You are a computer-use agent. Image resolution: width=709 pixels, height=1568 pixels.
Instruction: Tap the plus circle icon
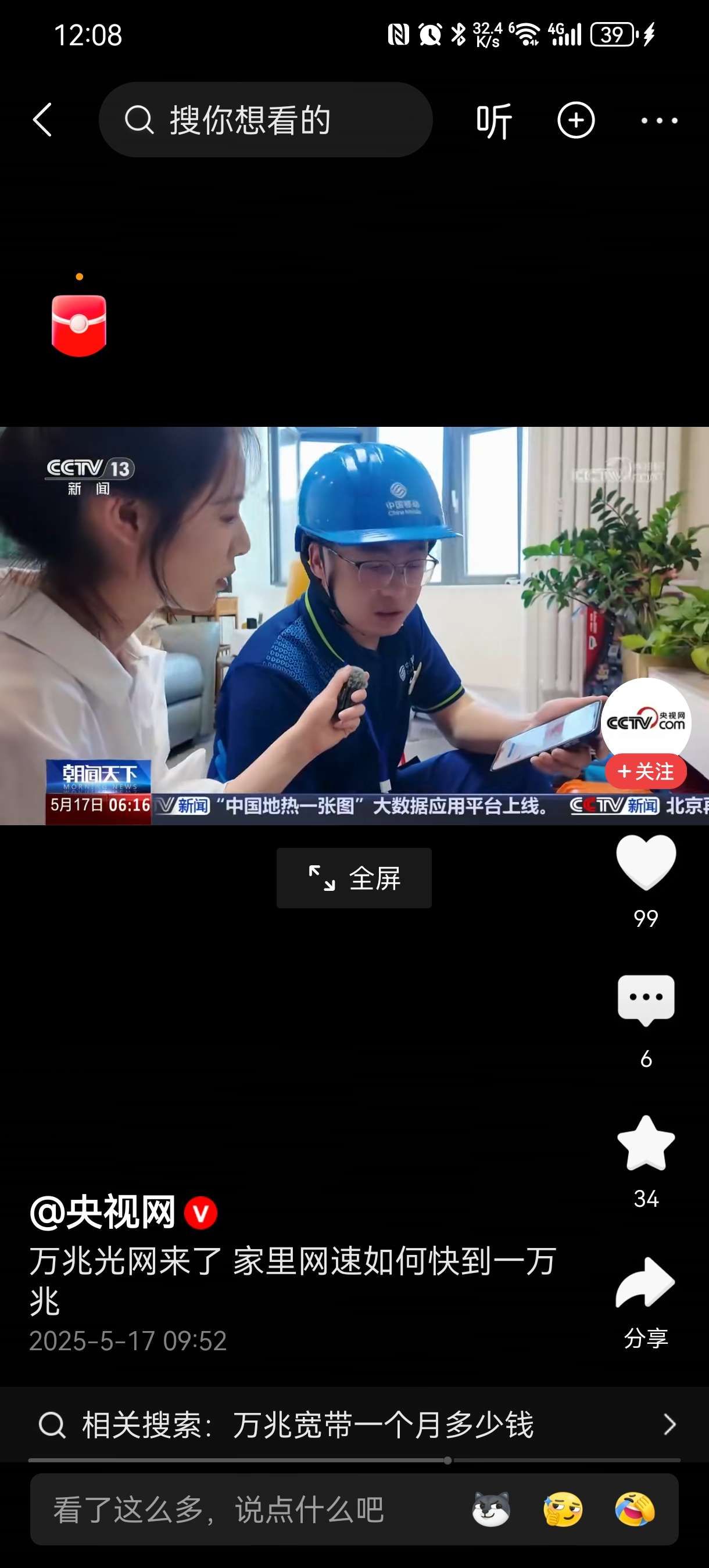575,121
